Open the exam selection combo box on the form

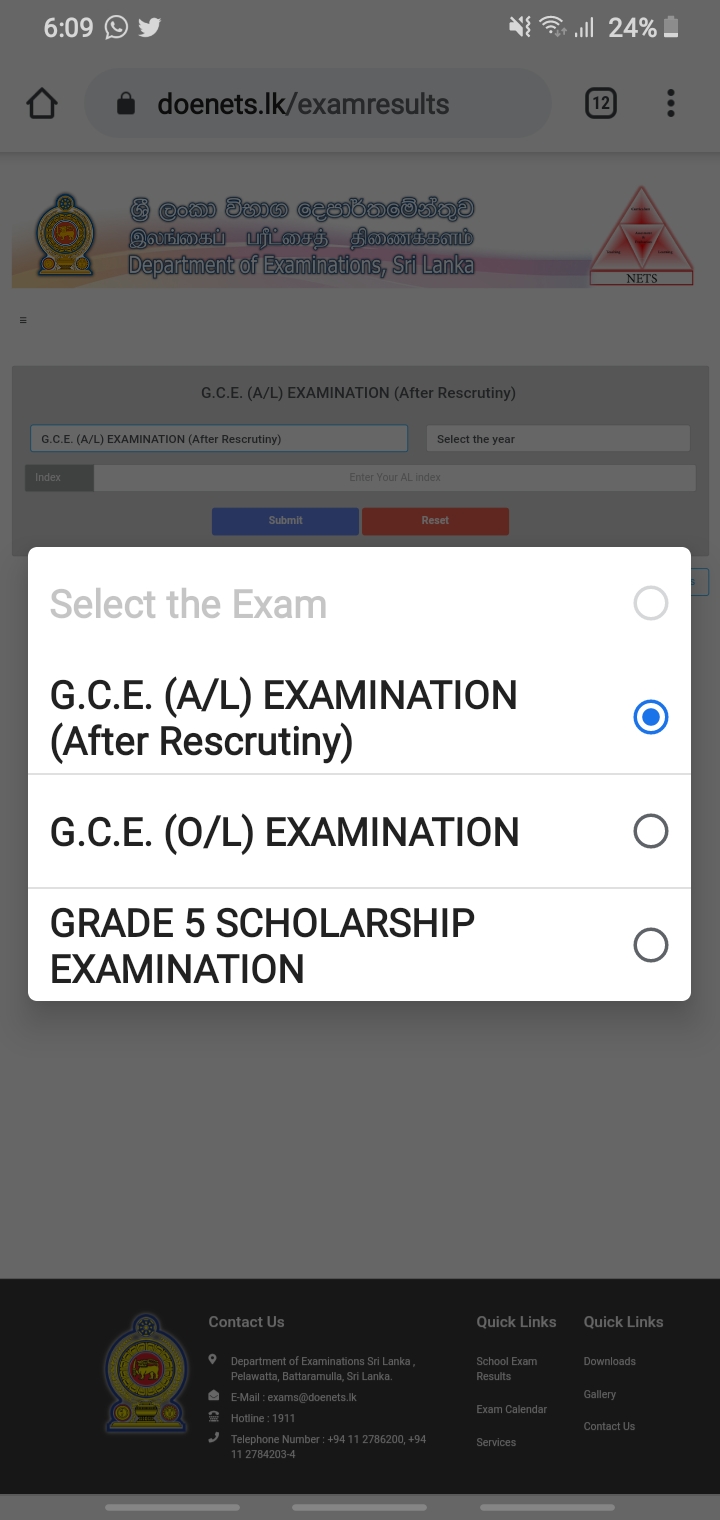pos(218,438)
